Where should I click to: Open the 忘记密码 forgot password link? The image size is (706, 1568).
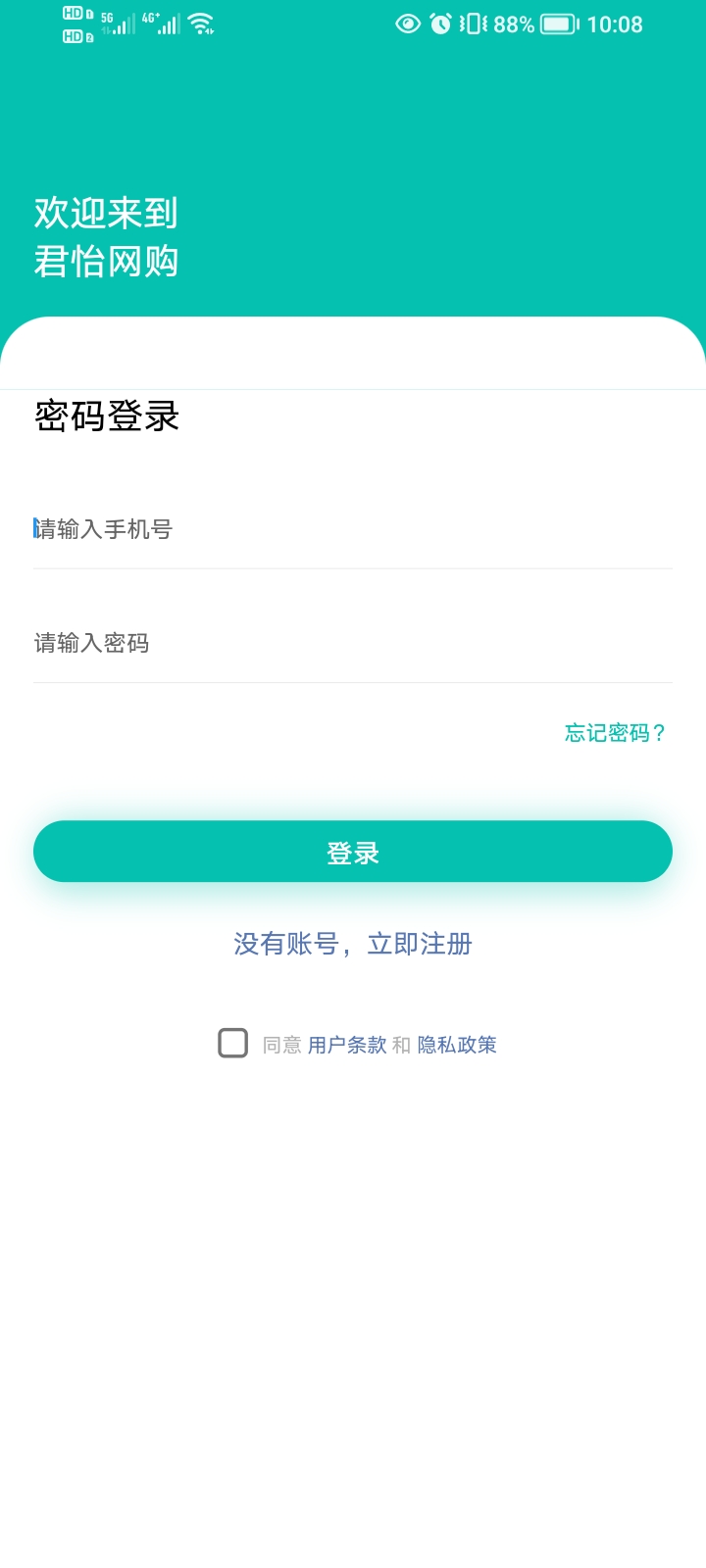(615, 733)
